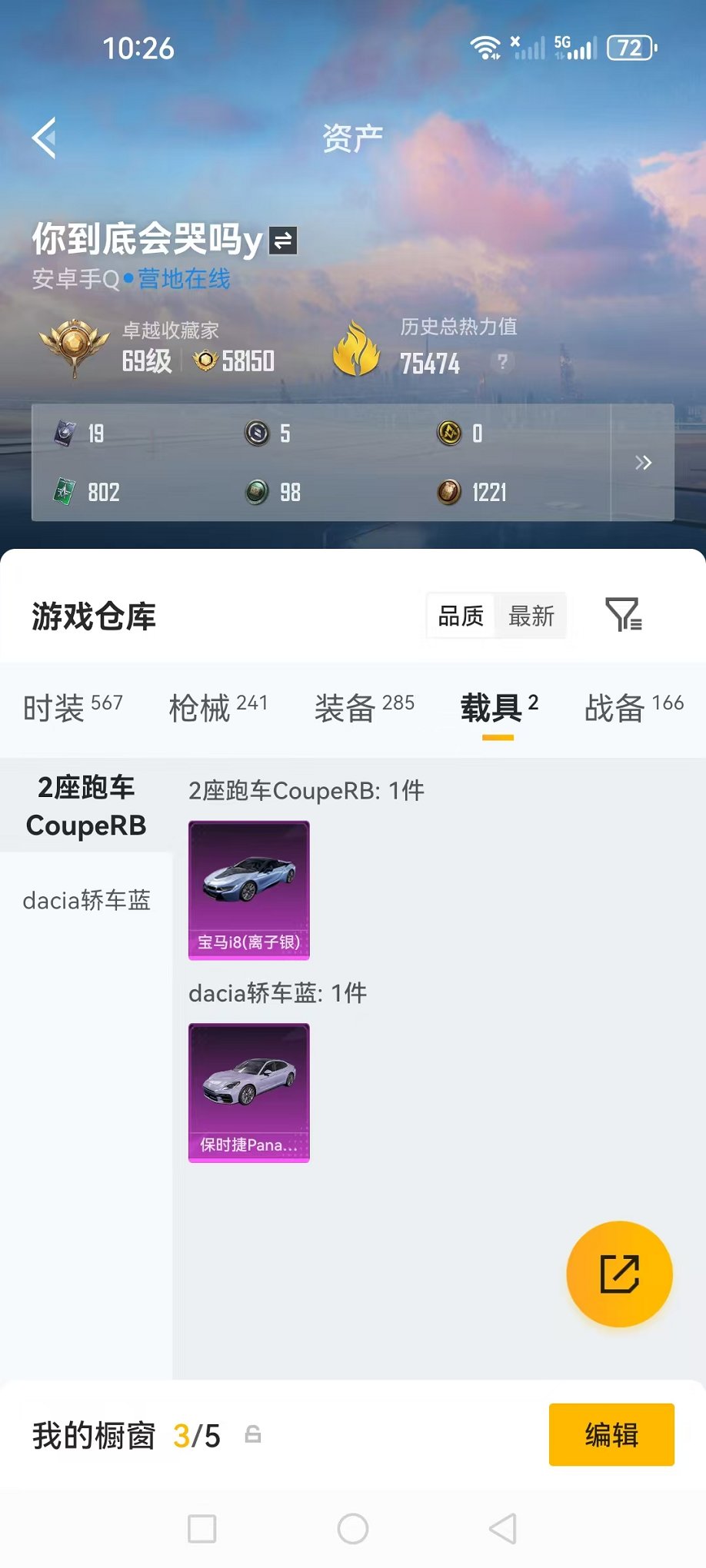This screenshot has width=706, height=1568.
Task: Tap the bronze coin icon showing 1221
Action: pos(450,491)
